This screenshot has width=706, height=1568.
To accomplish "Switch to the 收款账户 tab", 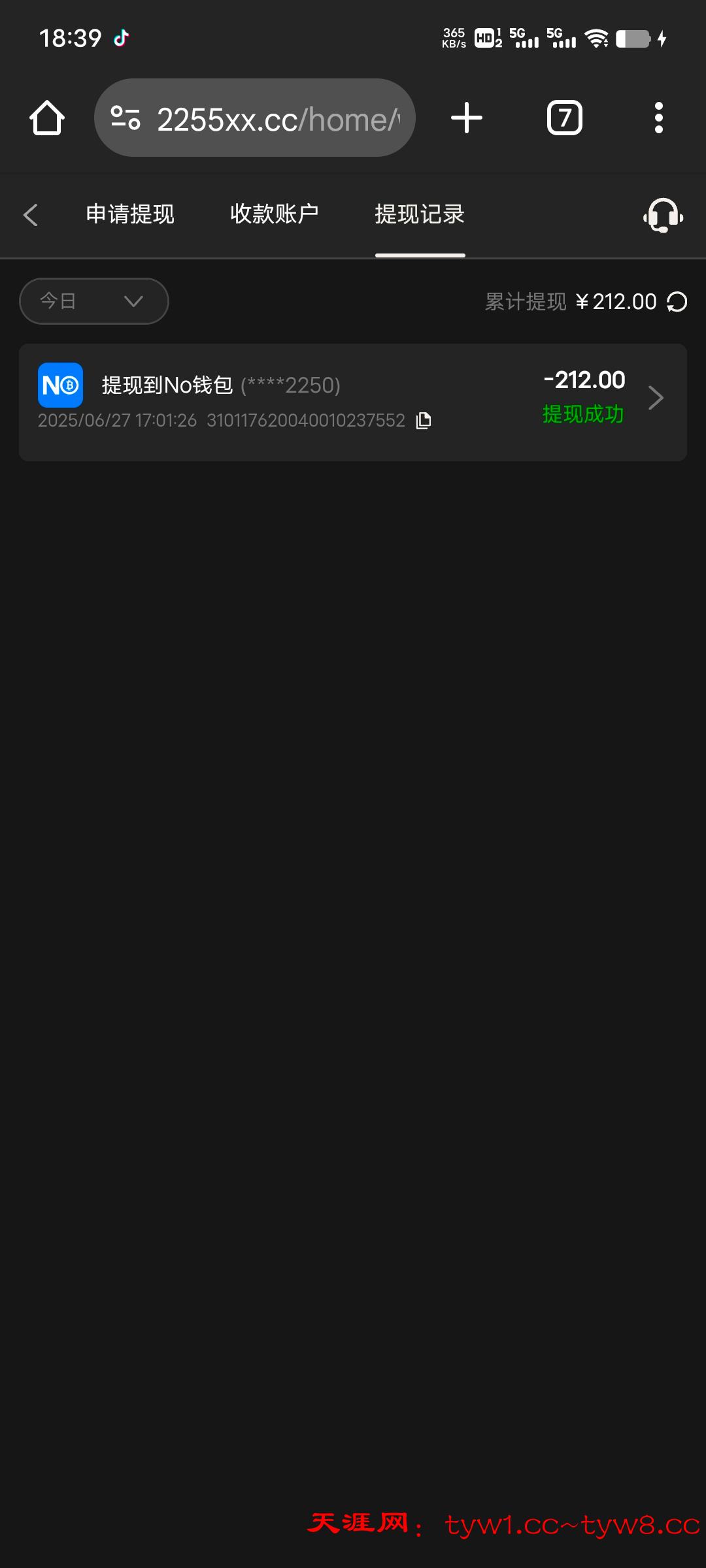I will tap(275, 214).
